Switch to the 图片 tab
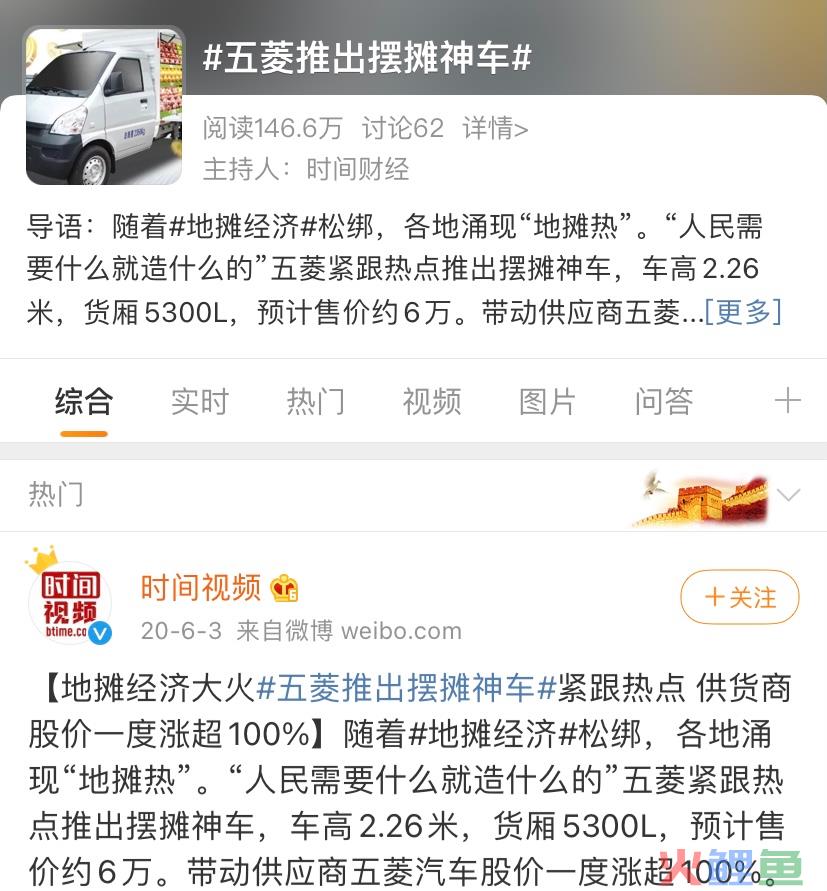The height and width of the screenshot is (891, 827). [548, 402]
